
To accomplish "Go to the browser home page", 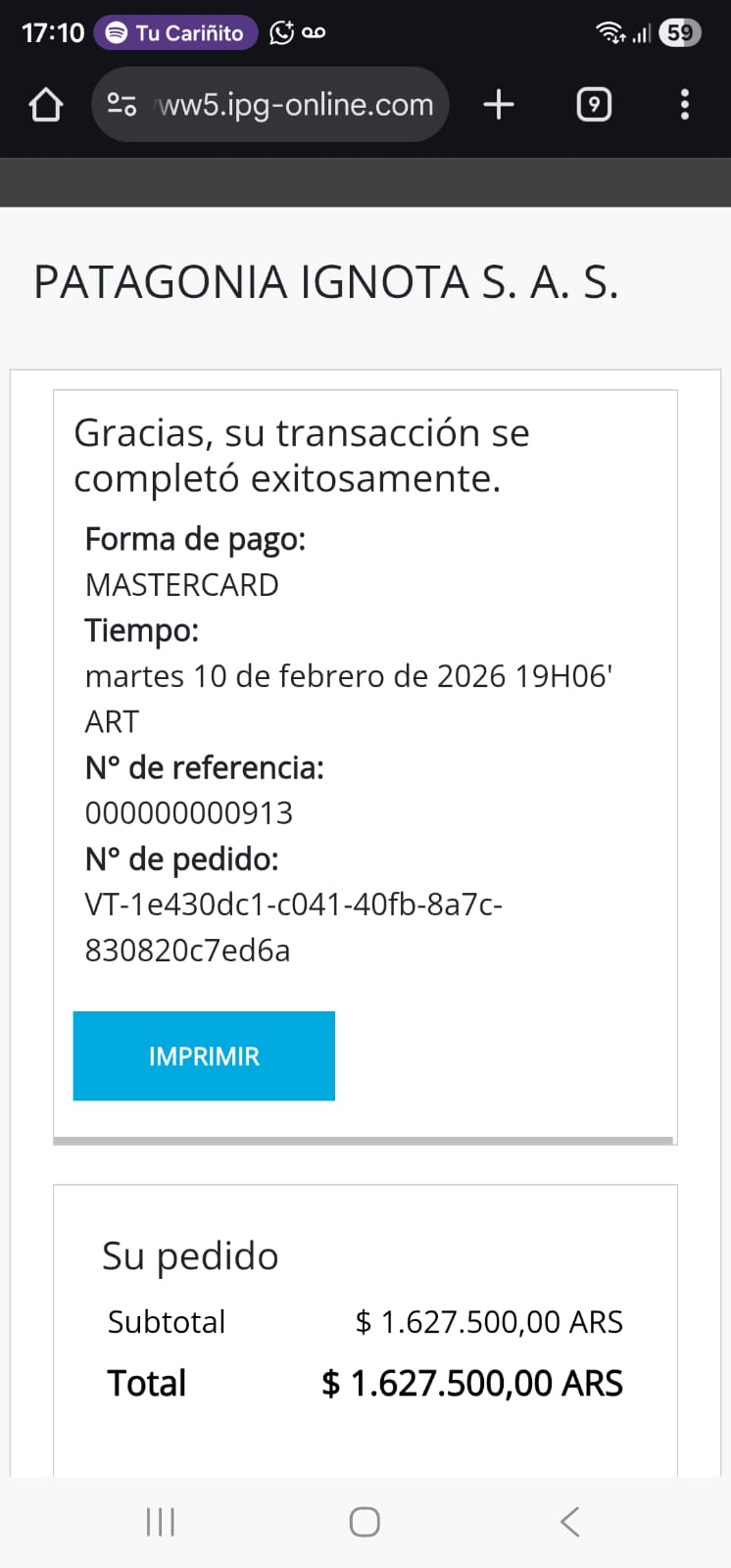I will pos(46,105).
